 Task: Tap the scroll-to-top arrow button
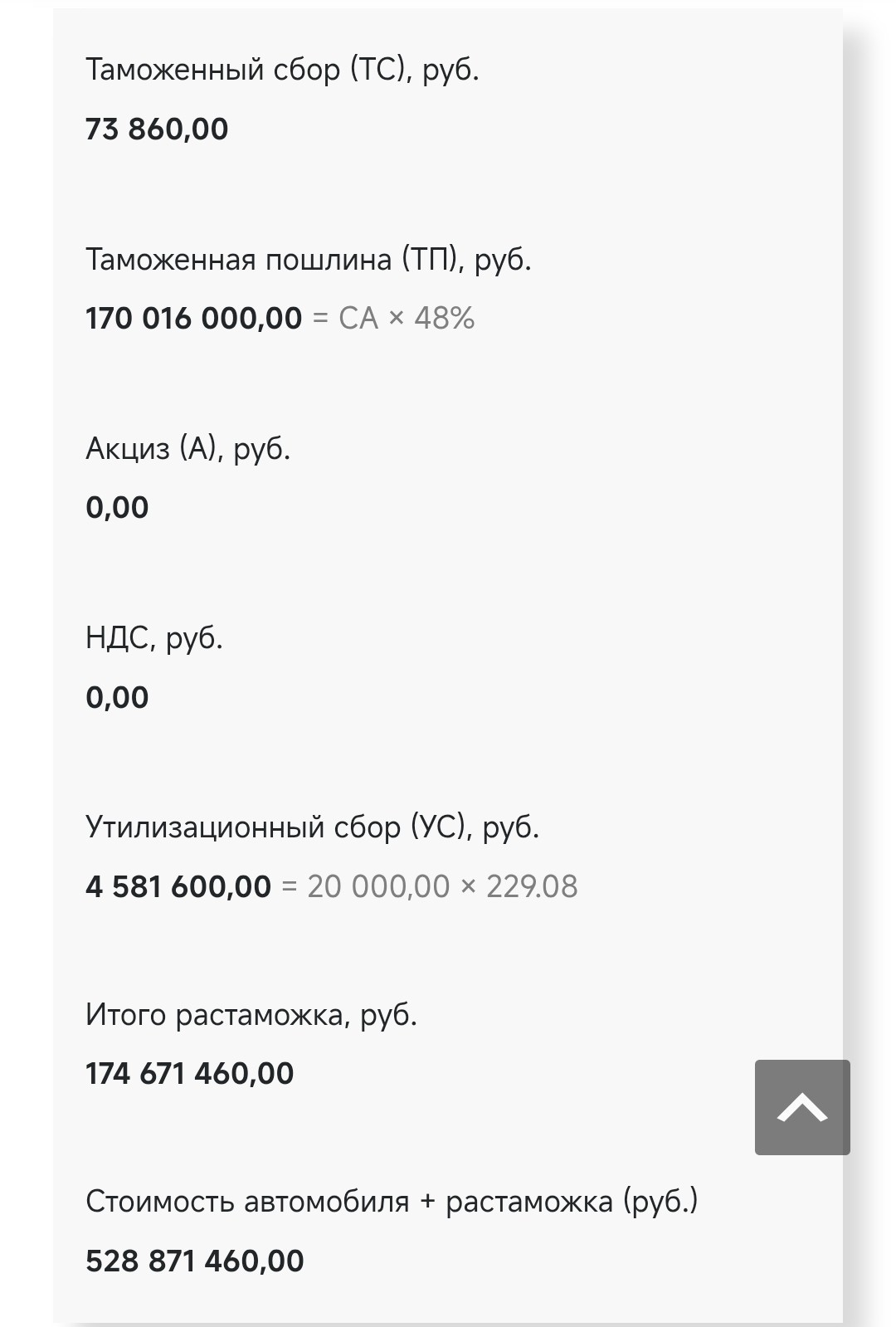[x=802, y=1107]
